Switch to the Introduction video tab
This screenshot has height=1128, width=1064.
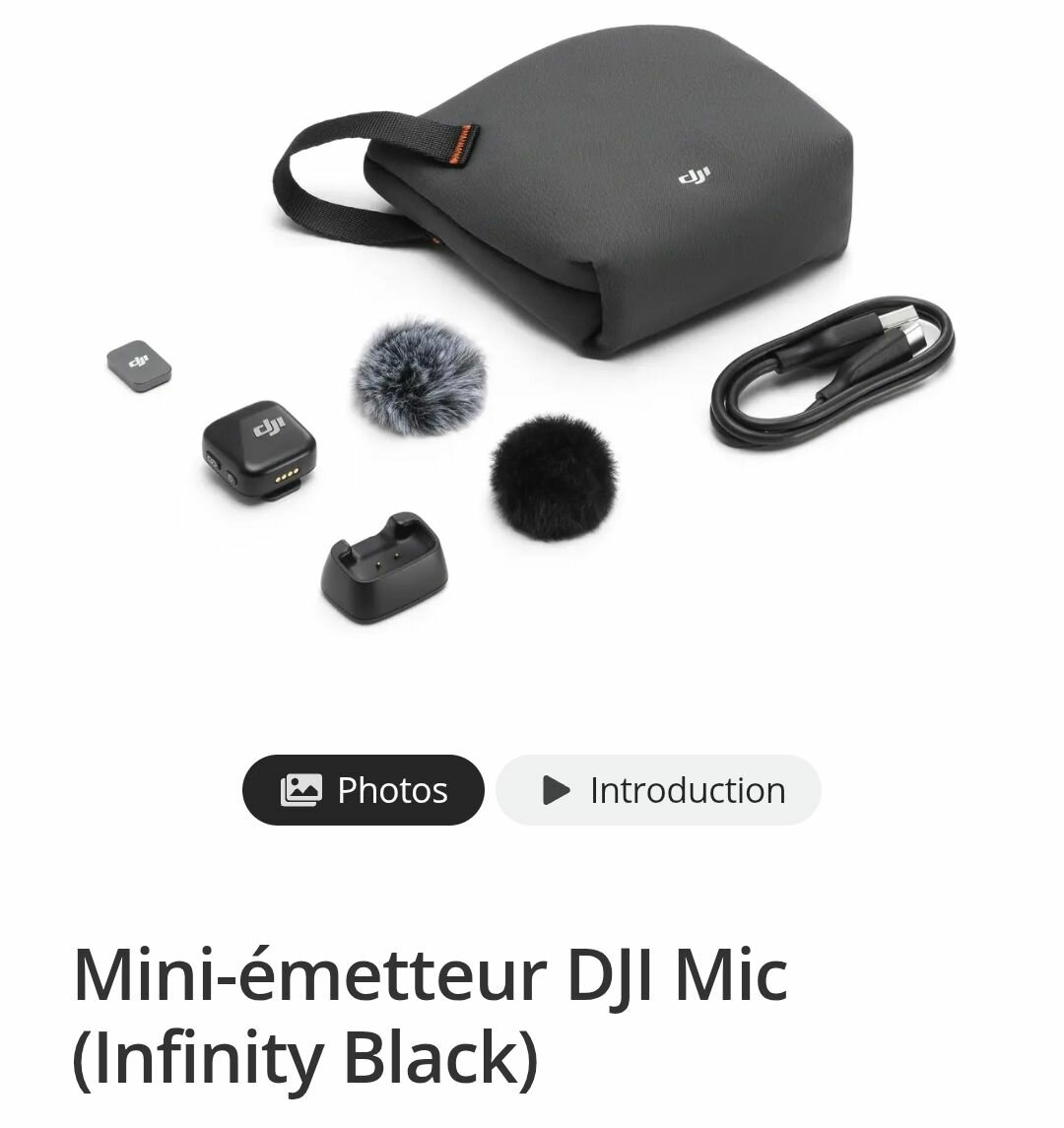click(x=658, y=790)
